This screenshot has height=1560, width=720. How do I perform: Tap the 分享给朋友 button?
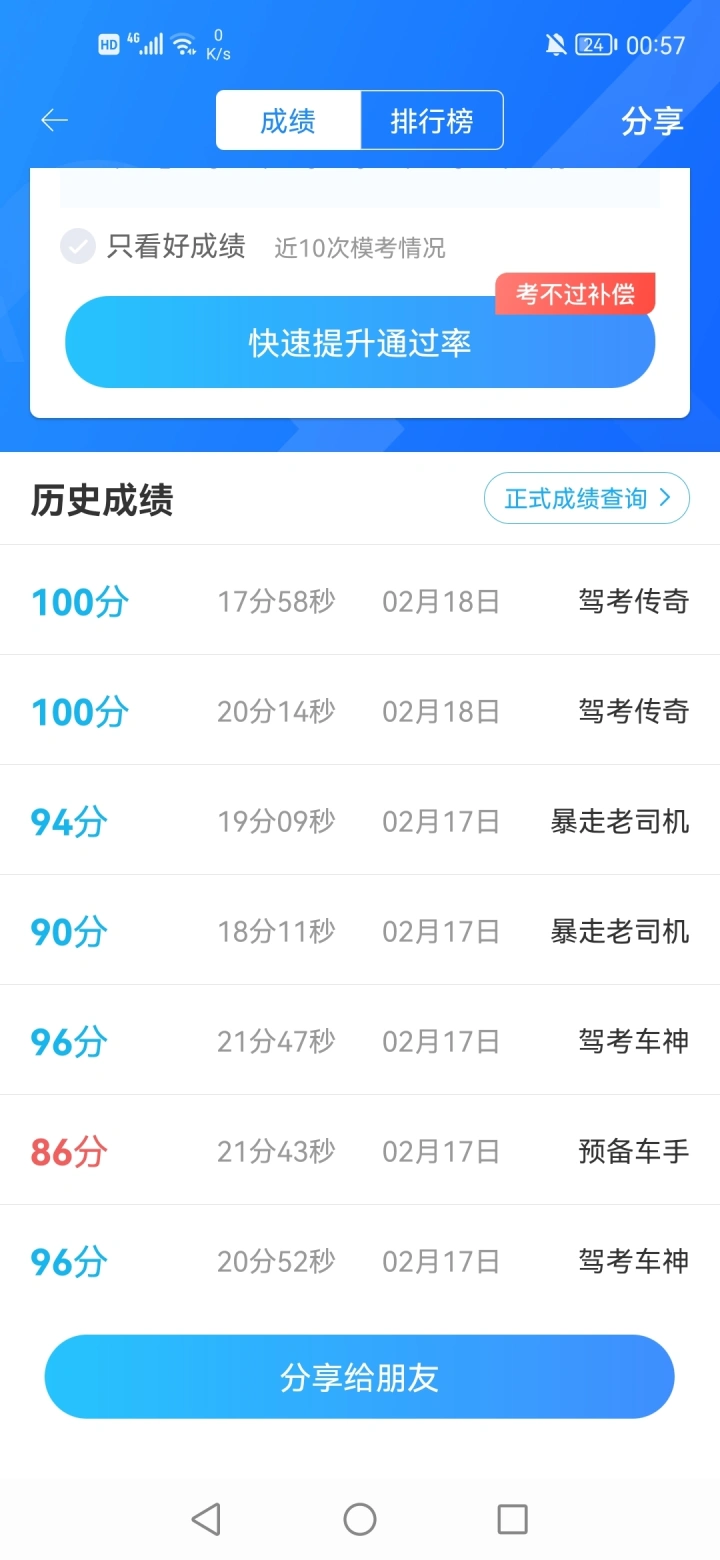tap(360, 1377)
